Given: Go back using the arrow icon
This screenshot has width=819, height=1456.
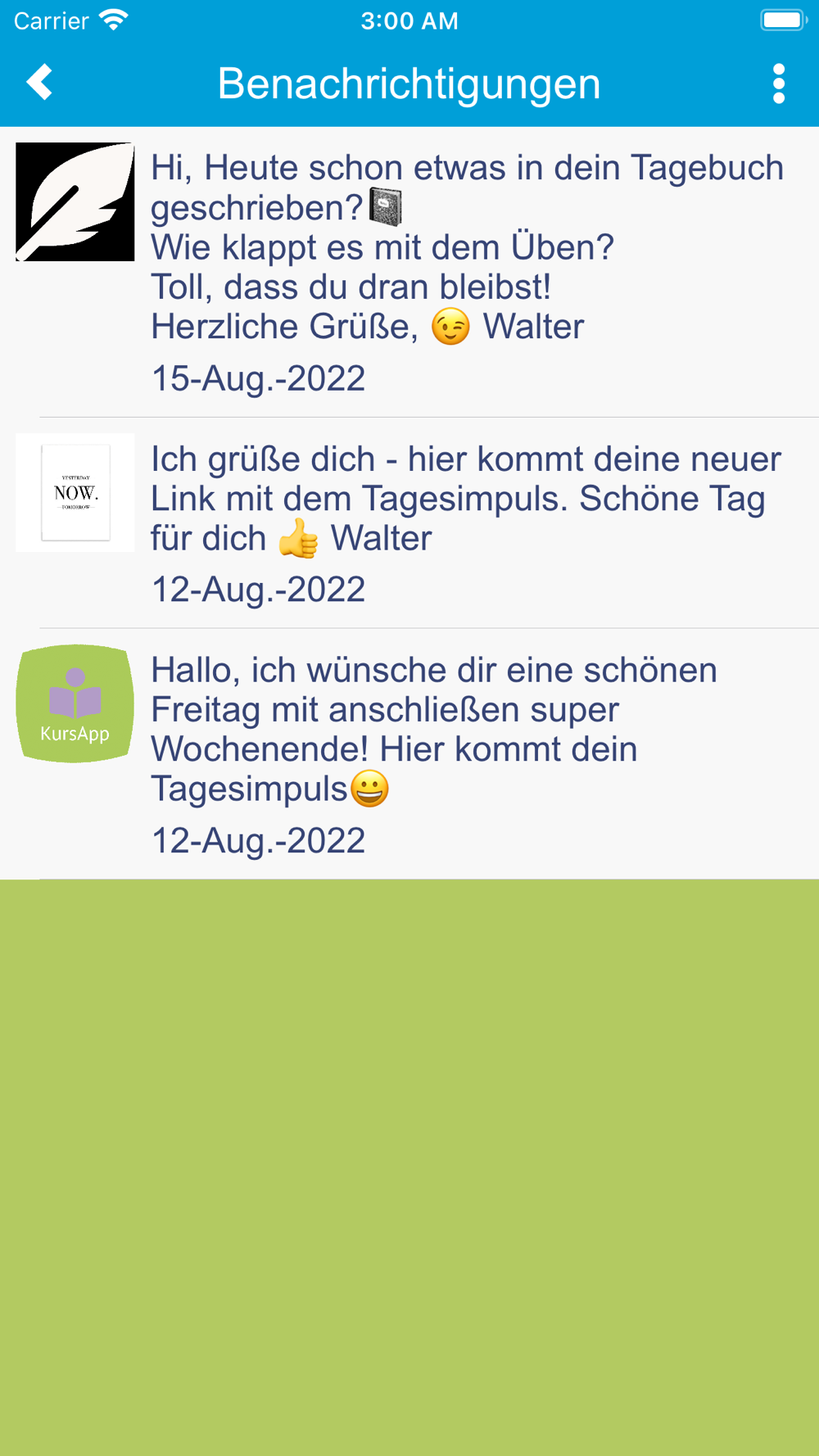Looking at the screenshot, I should pyautogui.click(x=39, y=83).
